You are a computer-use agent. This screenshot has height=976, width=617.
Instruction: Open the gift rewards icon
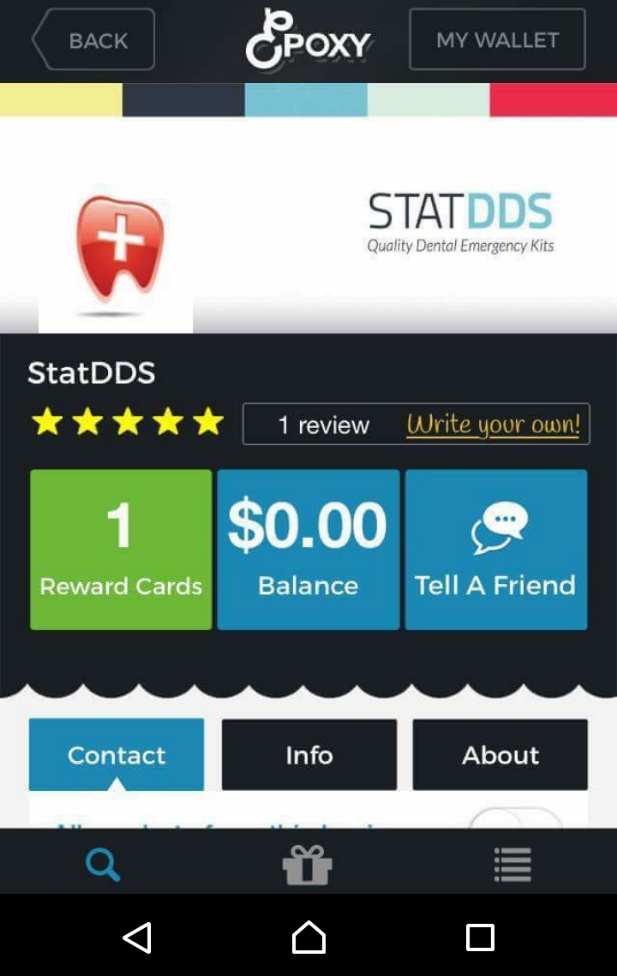(x=307, y=864)
